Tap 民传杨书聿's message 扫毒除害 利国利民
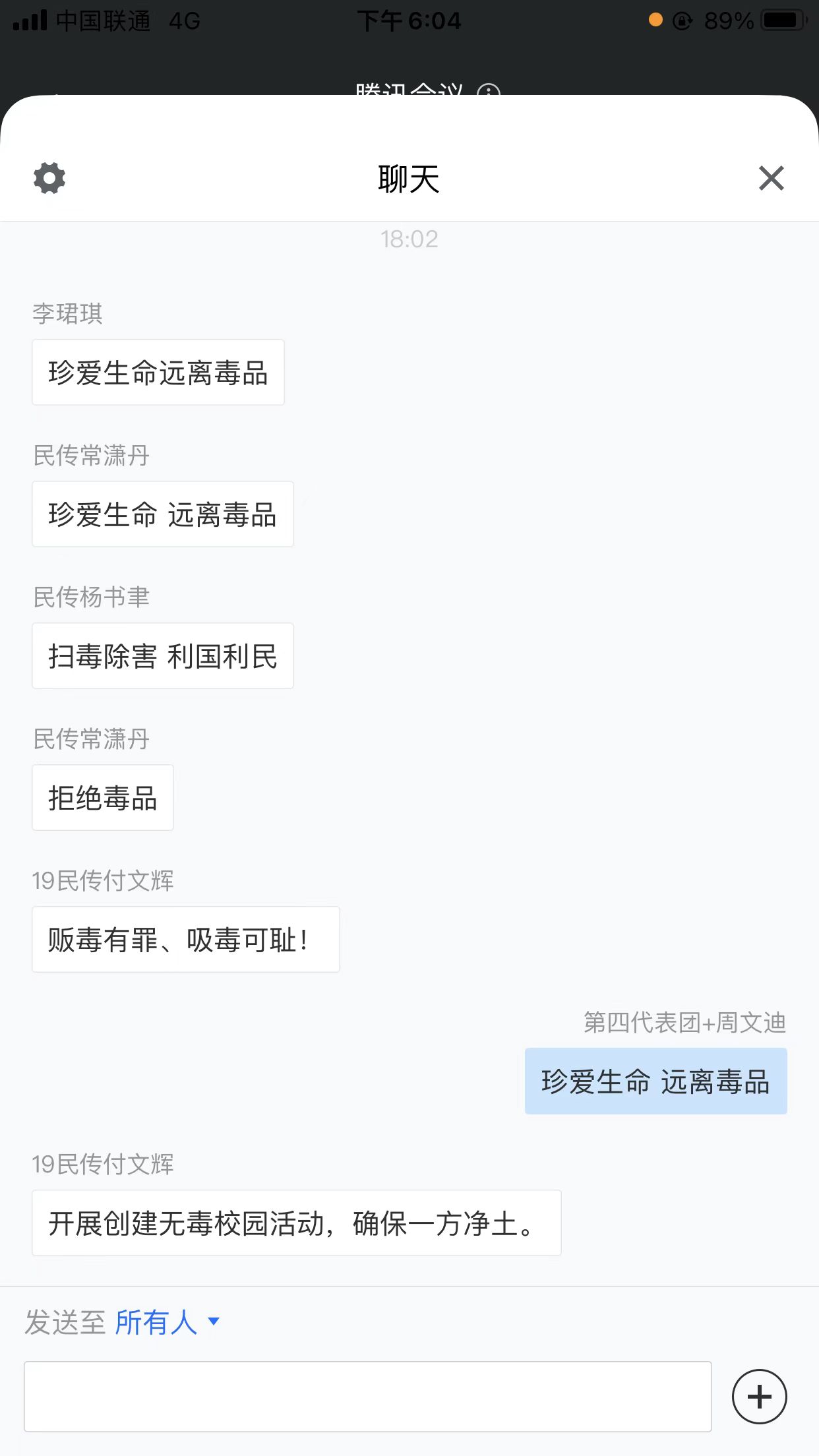Viewport: 819px width, 1456px height. point(162,655)
